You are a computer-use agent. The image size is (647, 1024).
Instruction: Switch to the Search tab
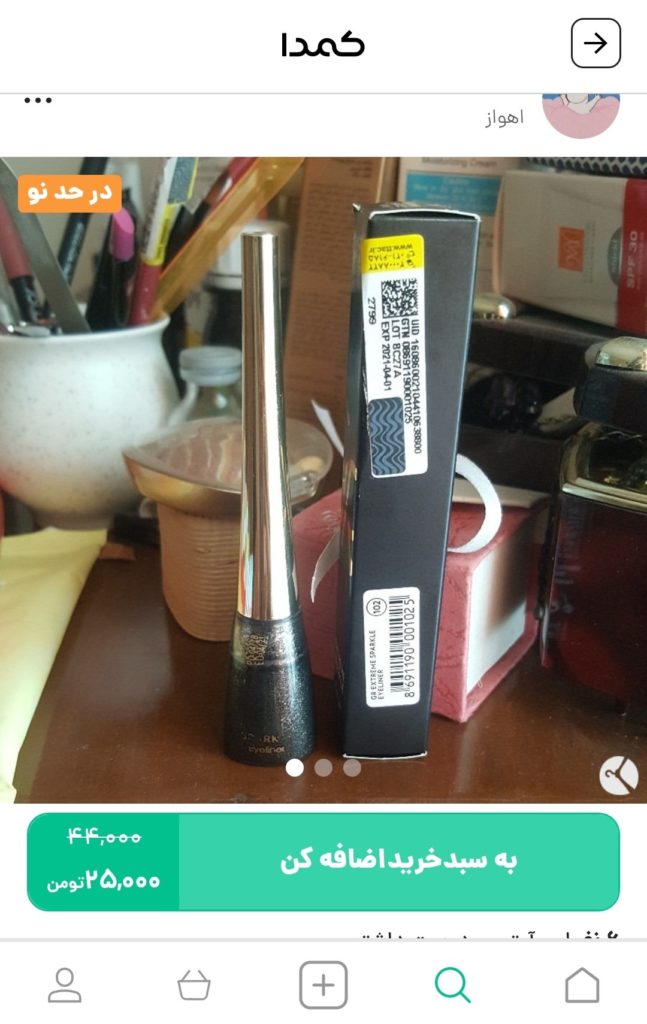pos(452,985)
